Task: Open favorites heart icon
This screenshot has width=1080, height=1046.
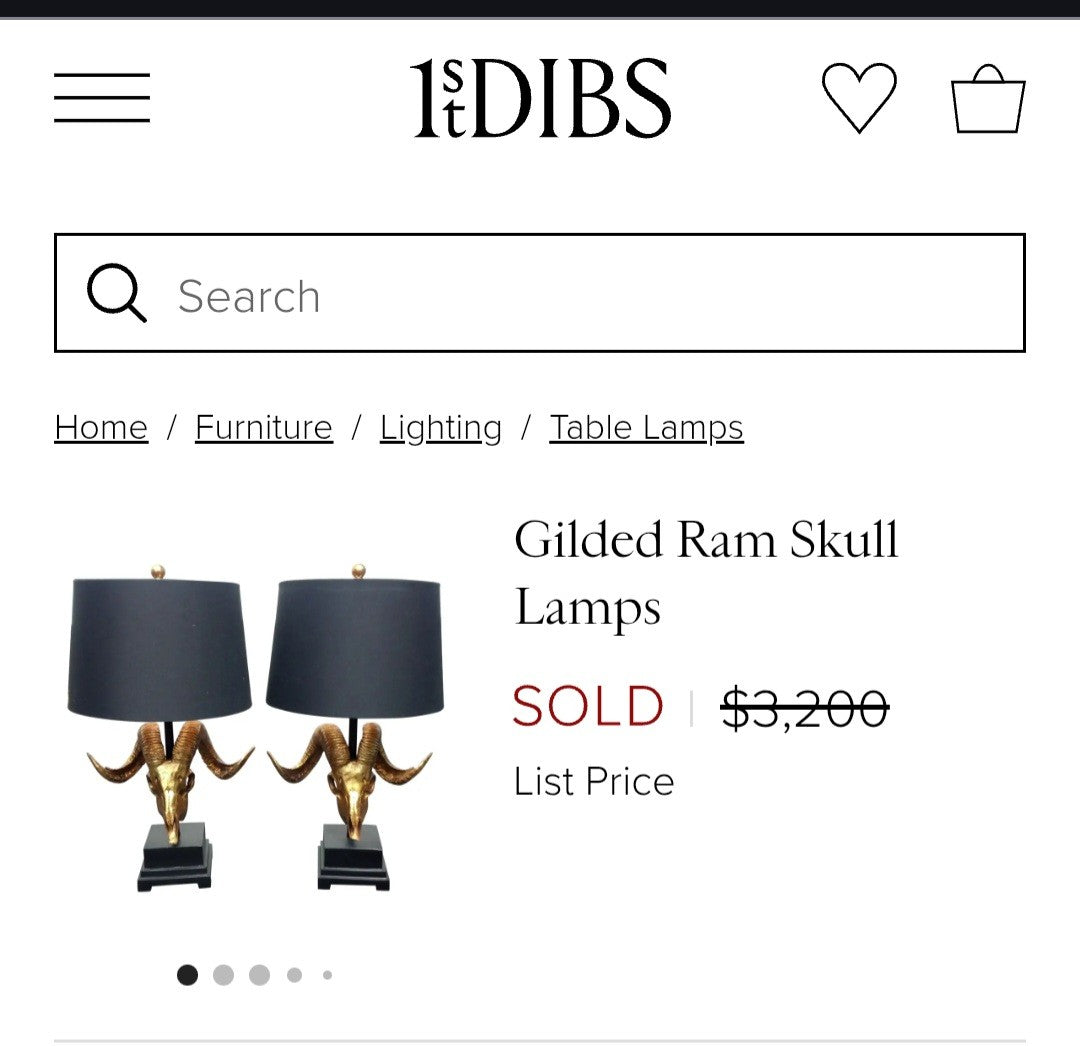Action: click(x=859, y=97)
